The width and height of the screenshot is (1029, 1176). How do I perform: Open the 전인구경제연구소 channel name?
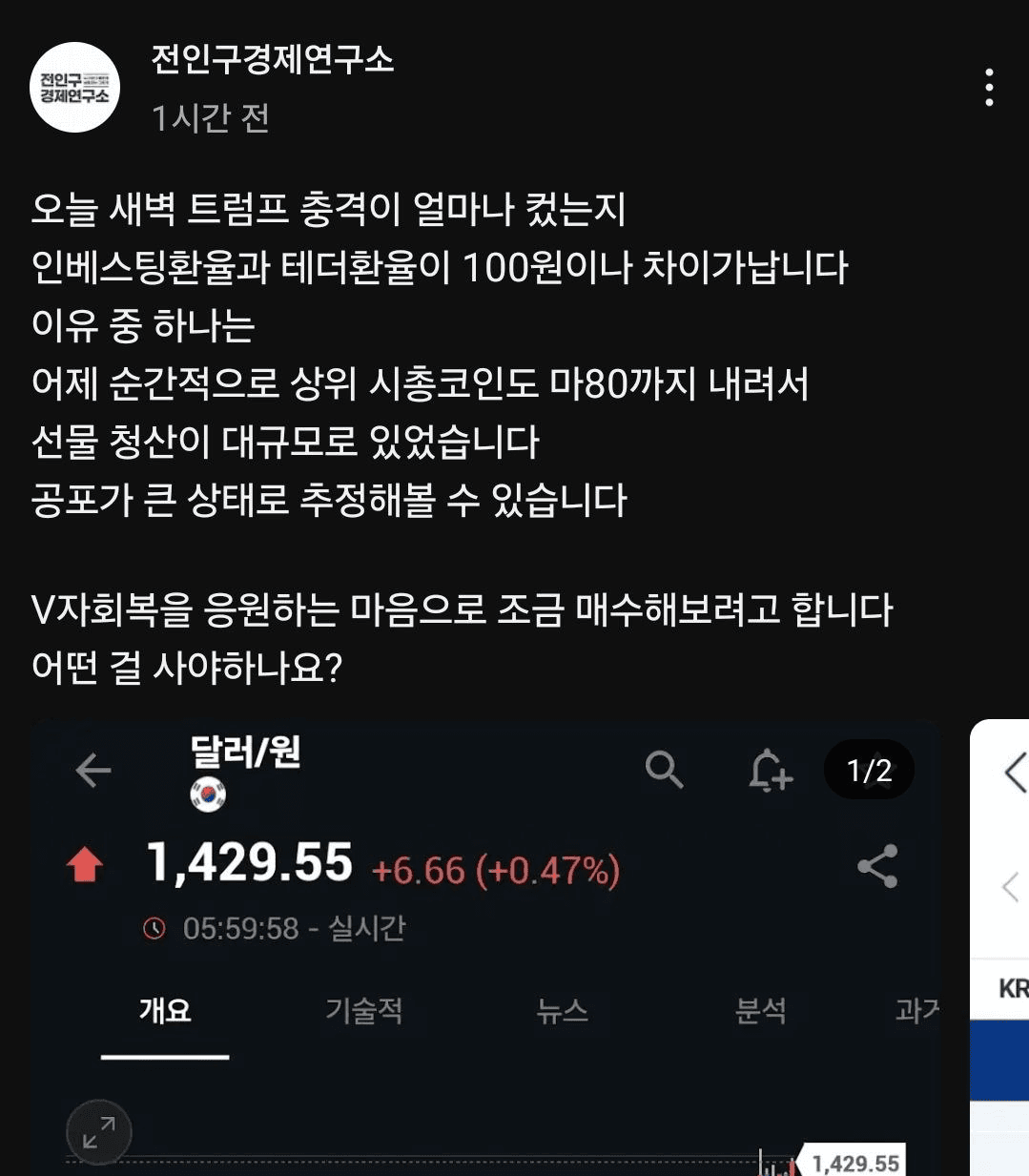point(273,60)
